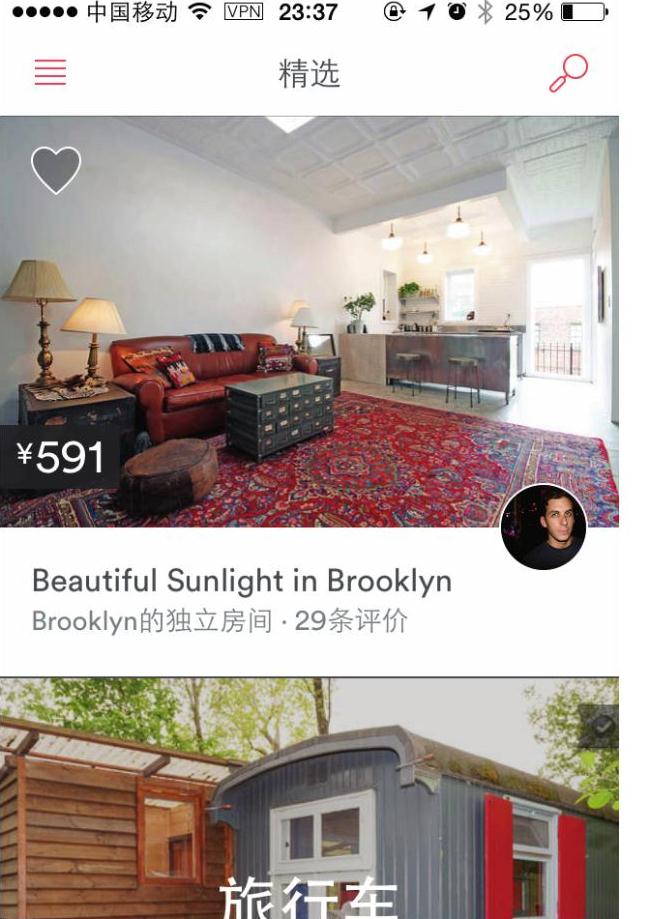The width and height of the screenshot is (665, 919).
Task: Open the hamburger menu drawer
Action: [50, 73]
